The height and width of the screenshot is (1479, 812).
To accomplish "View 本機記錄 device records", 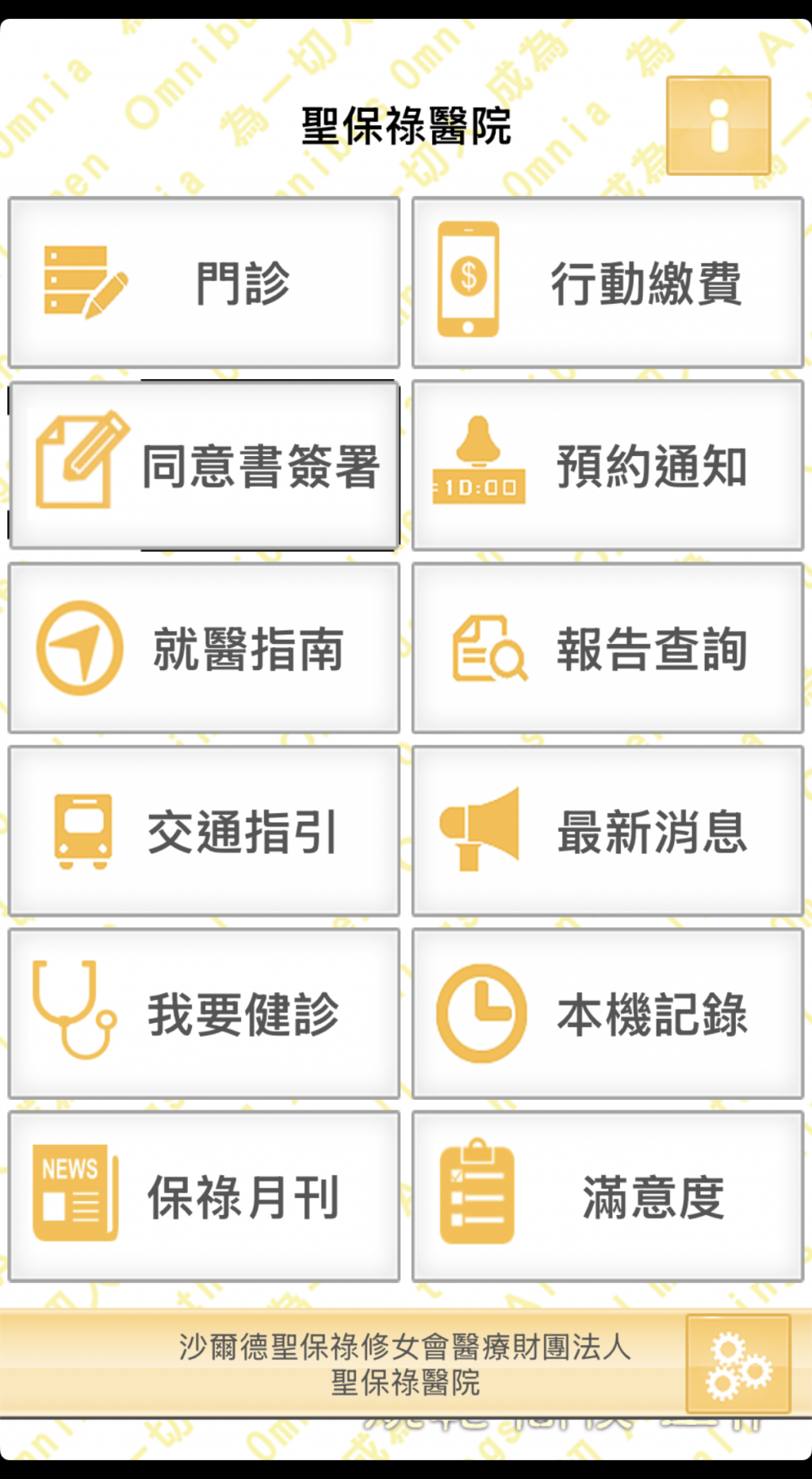I will point(608,1013).
